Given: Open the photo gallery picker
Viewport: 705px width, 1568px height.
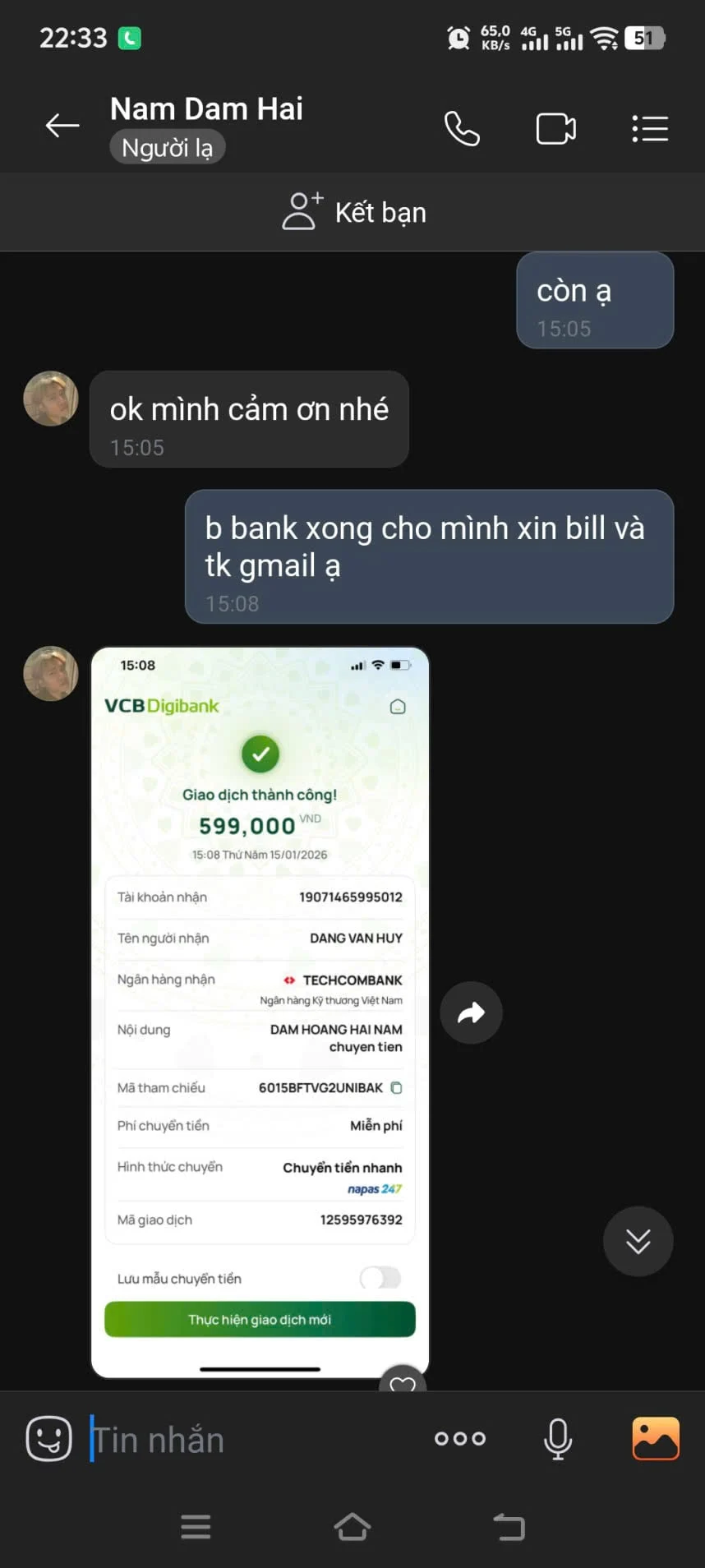Looking at the screenshot, I should (x=656, y=1438).
